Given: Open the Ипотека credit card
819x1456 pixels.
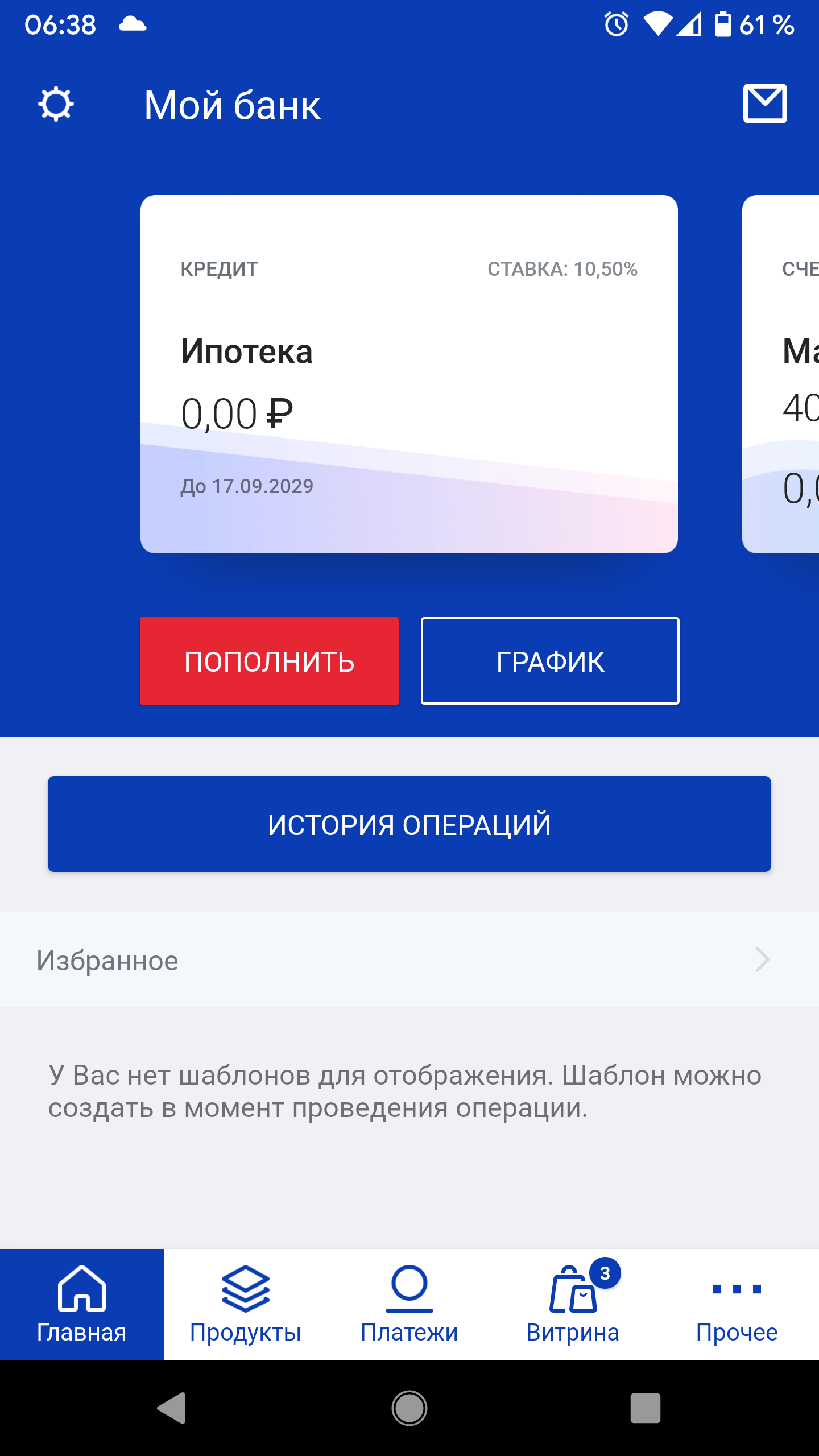Looking at the screenshot, I should (x=409, y=374).
